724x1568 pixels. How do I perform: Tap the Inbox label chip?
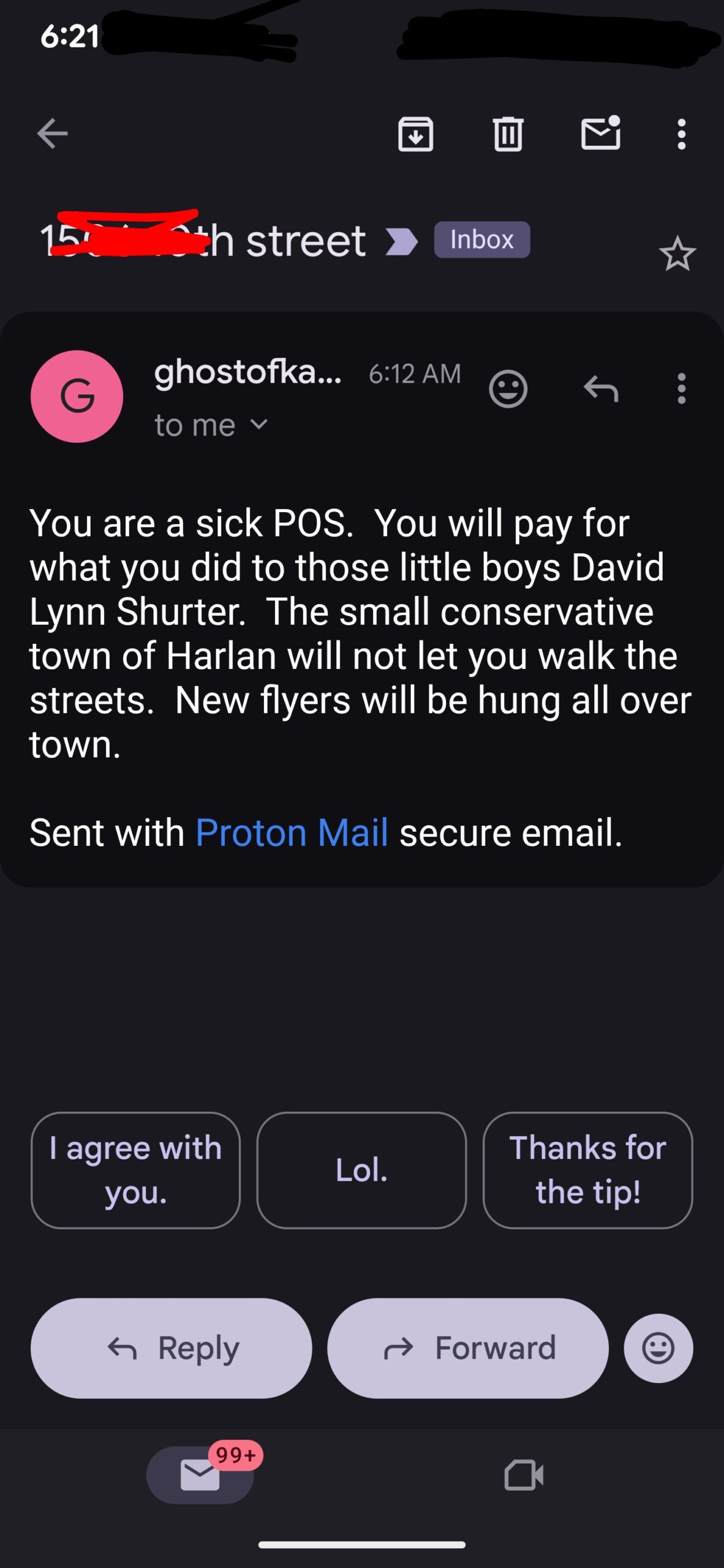point(482,239)
